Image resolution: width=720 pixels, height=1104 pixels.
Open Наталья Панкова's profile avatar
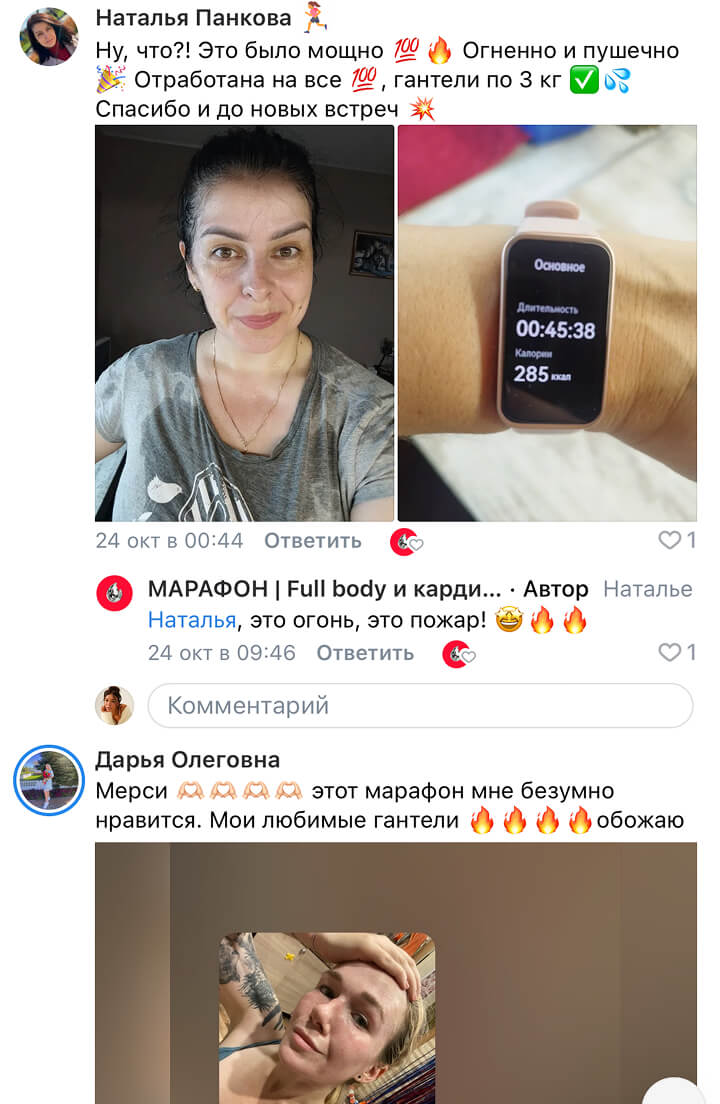coord(48,36)
